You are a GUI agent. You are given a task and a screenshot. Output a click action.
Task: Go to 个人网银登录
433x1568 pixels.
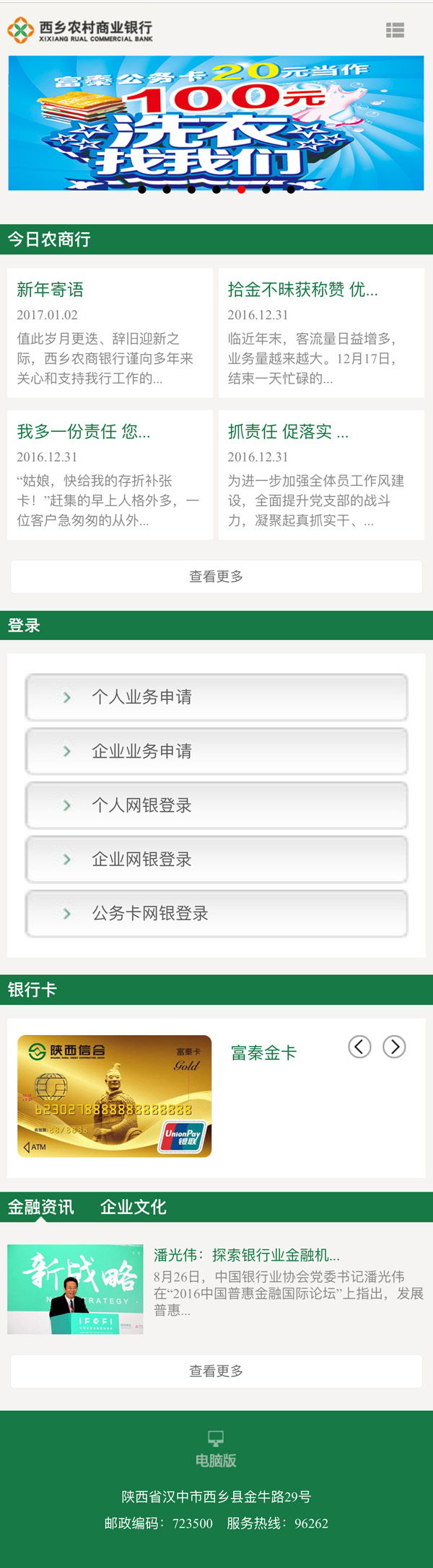click(216, 805)
